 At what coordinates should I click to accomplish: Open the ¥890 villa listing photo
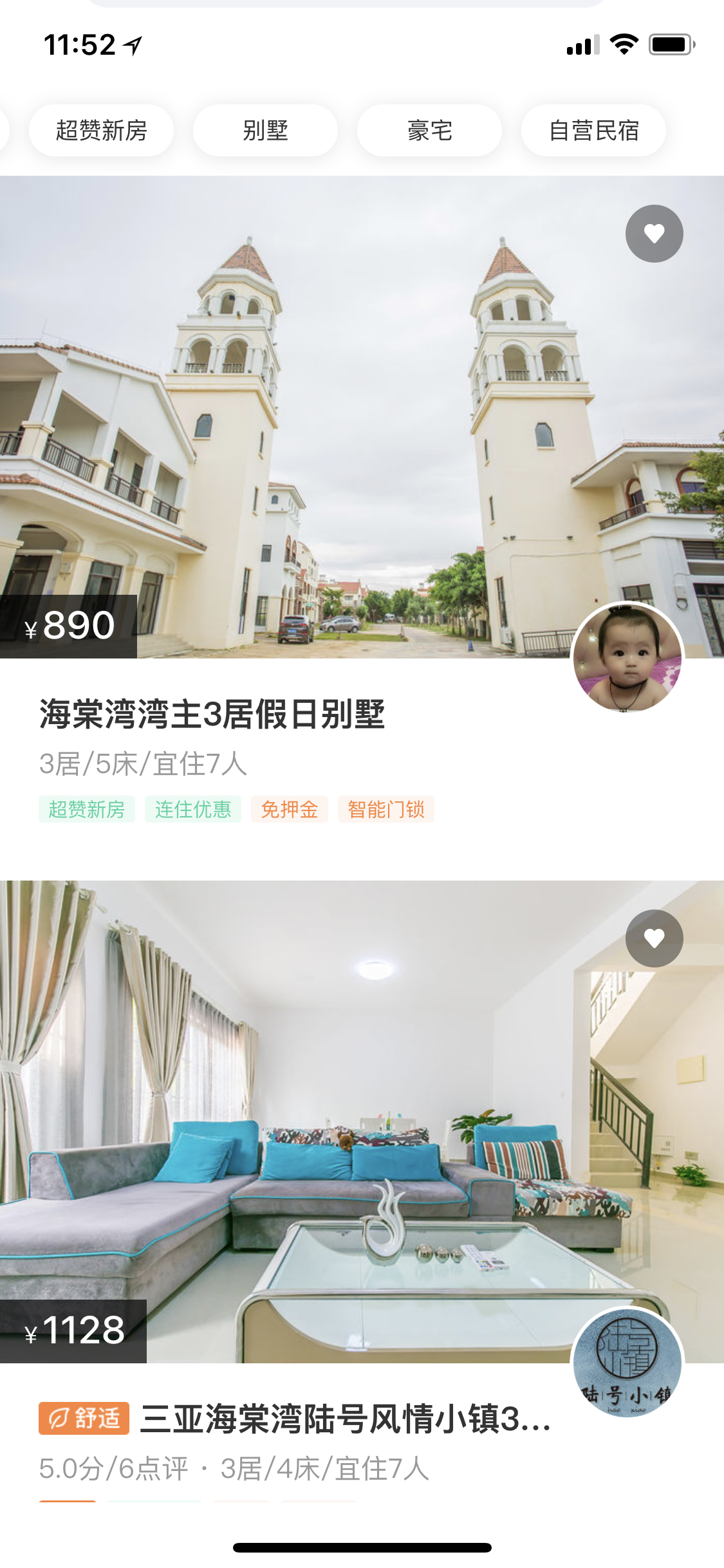click(x=362, y=417)
